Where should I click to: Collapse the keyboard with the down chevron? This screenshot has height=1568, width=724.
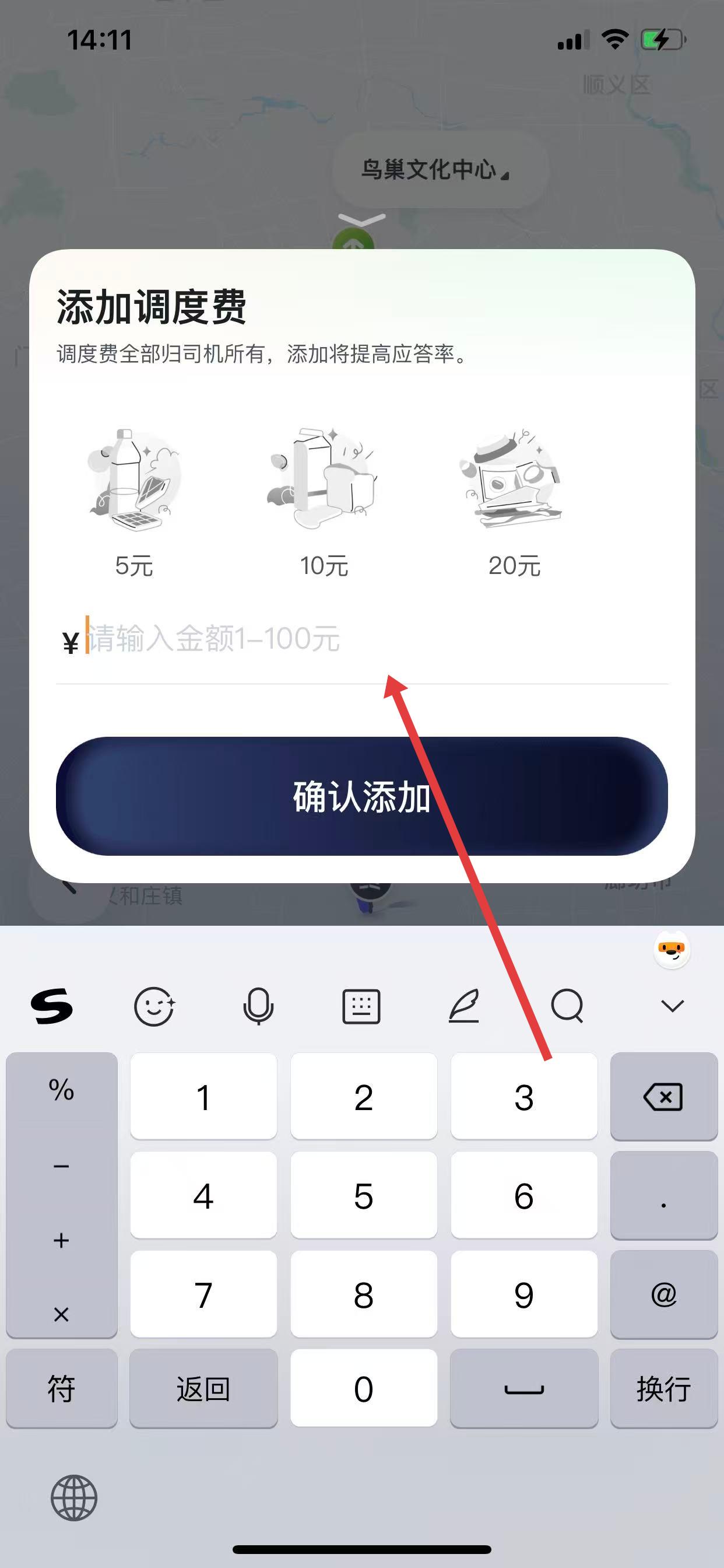[672, 1006]
